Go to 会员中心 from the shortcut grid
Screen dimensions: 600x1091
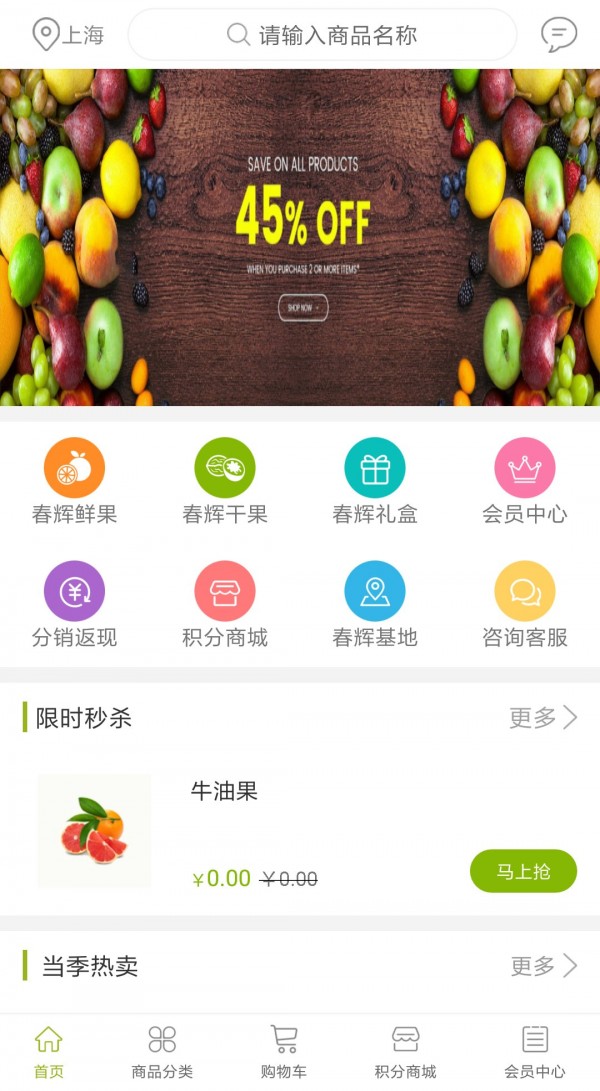(525, 482)
